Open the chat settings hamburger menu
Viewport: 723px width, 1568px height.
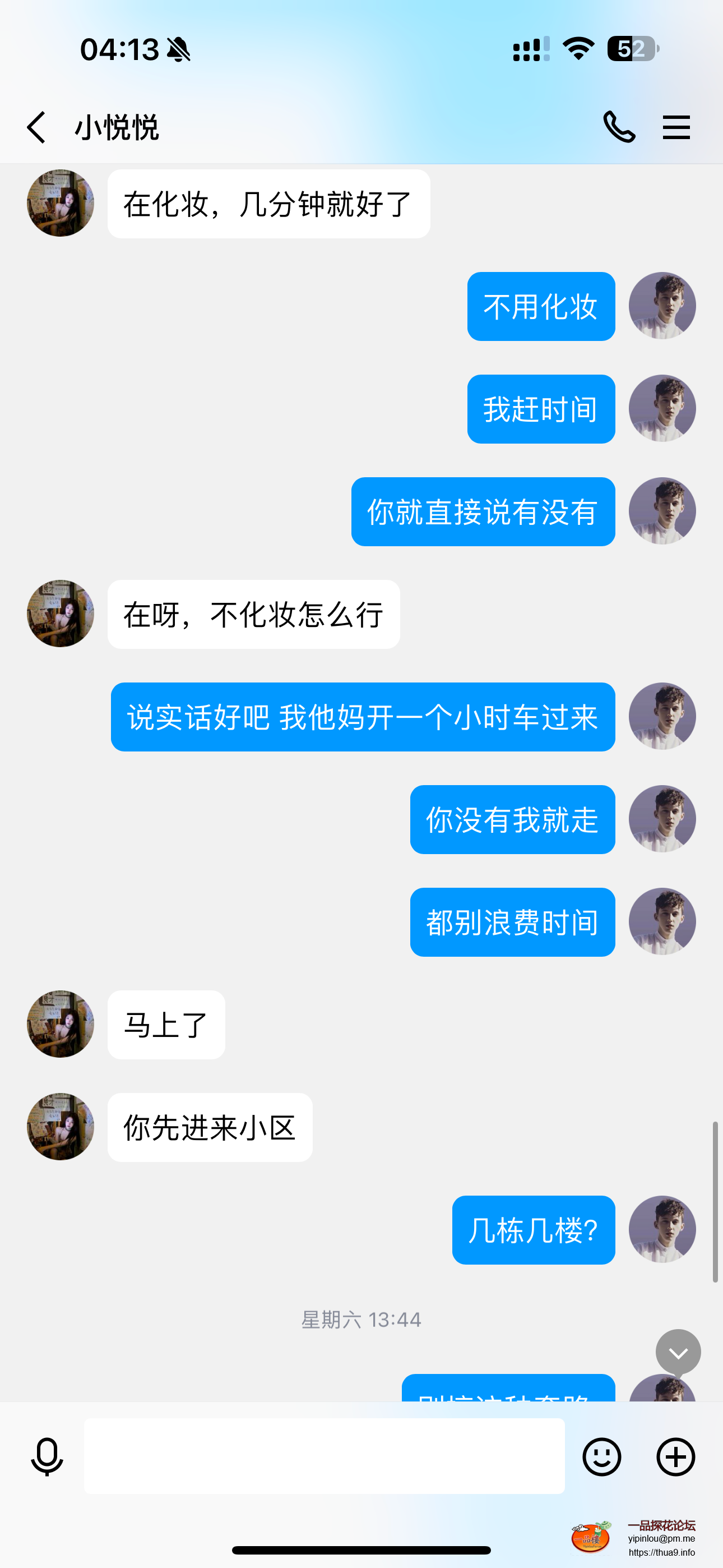[676, 128]
